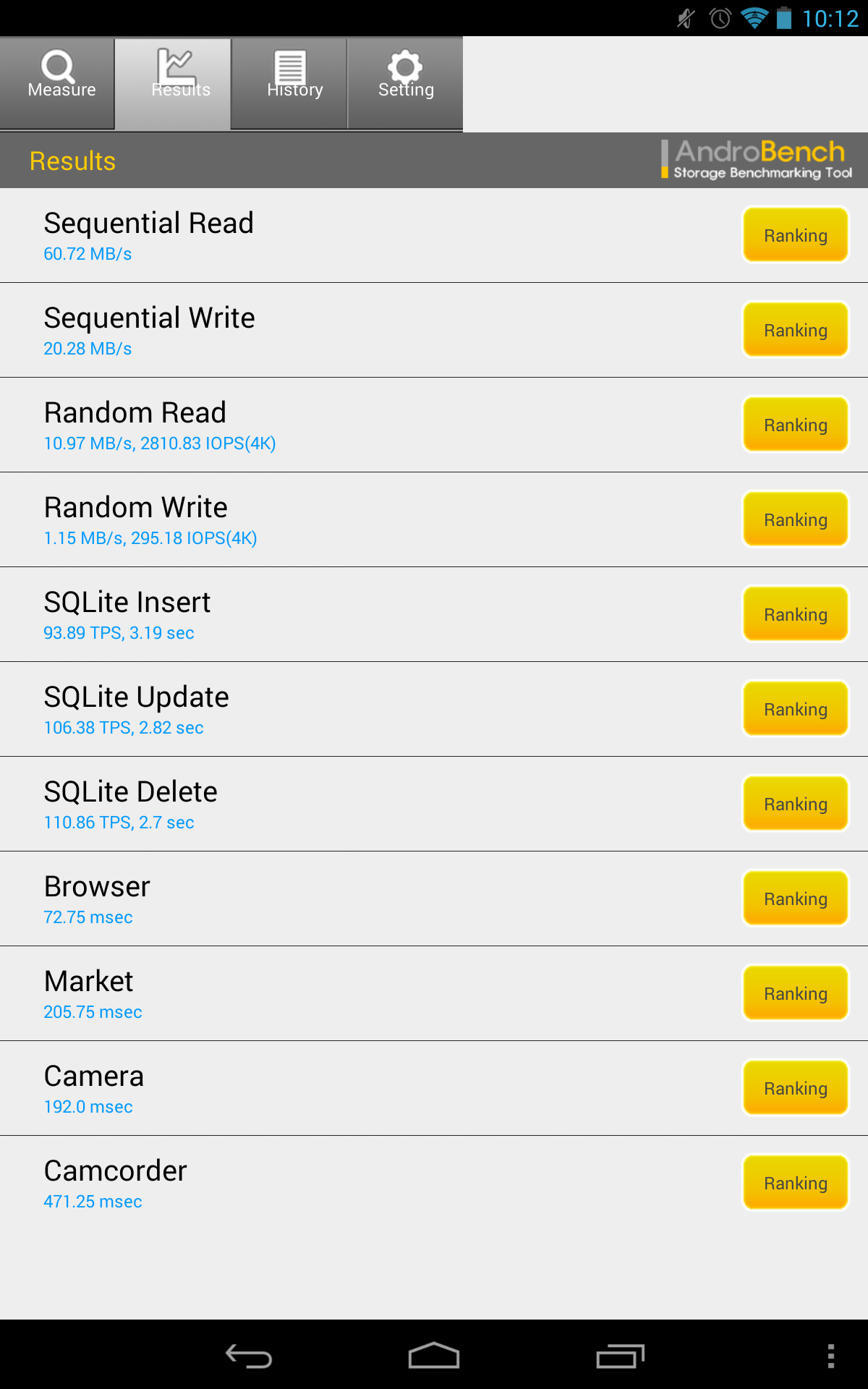
Task: Tap Ranking next to Random Write
Action: (x=795, y=519)
